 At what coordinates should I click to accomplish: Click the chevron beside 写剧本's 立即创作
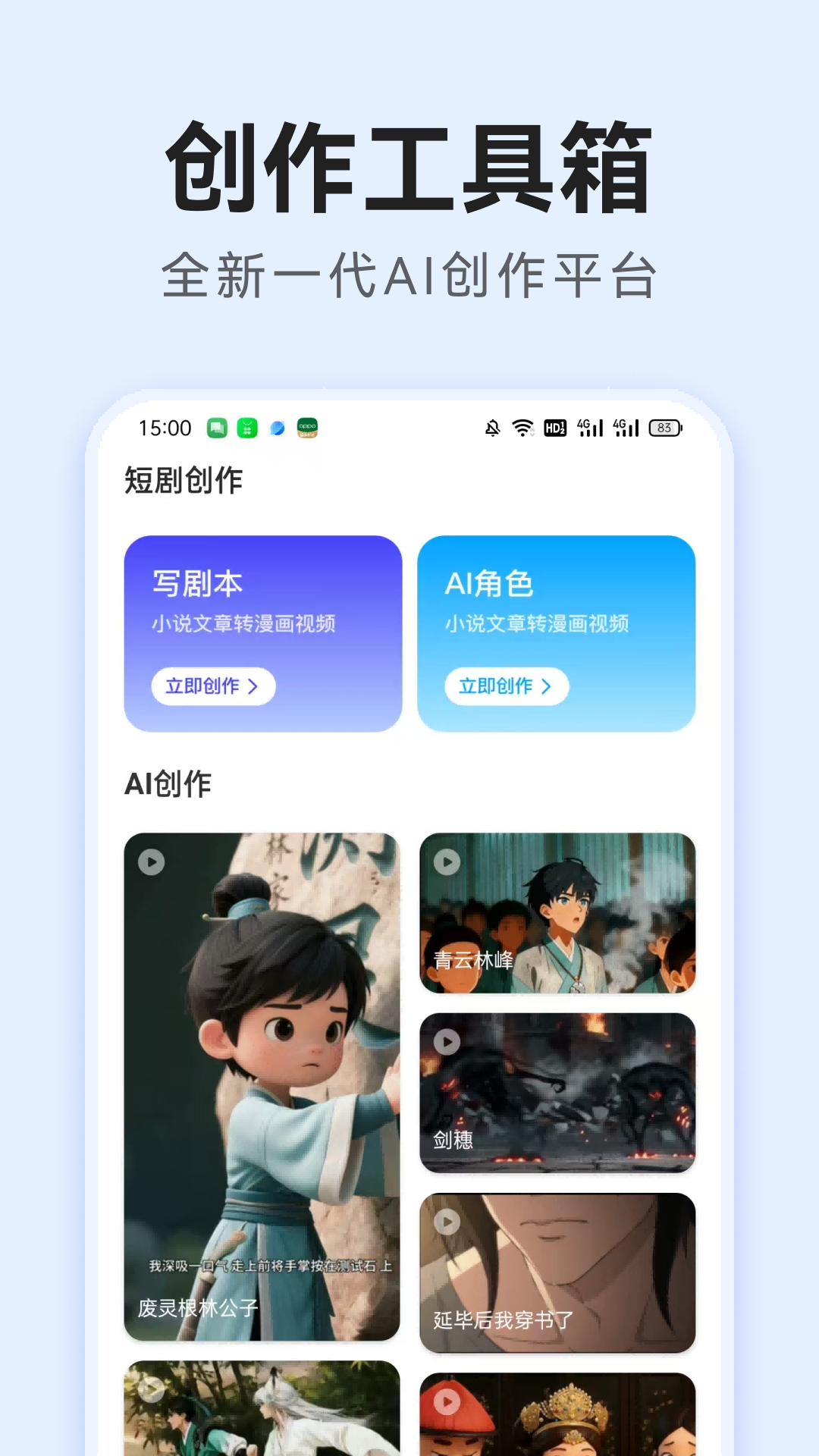tap(254, 686)
